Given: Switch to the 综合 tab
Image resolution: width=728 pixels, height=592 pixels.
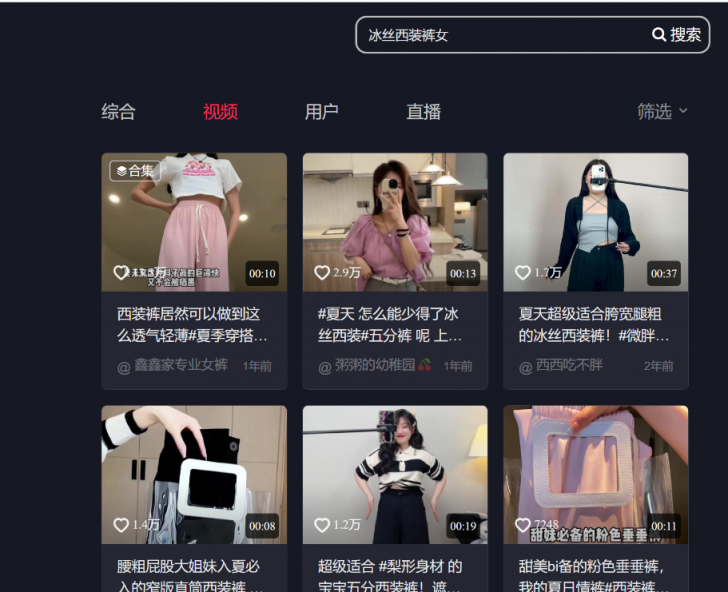Looking at the screenshot, I should (x=118, y=112).
